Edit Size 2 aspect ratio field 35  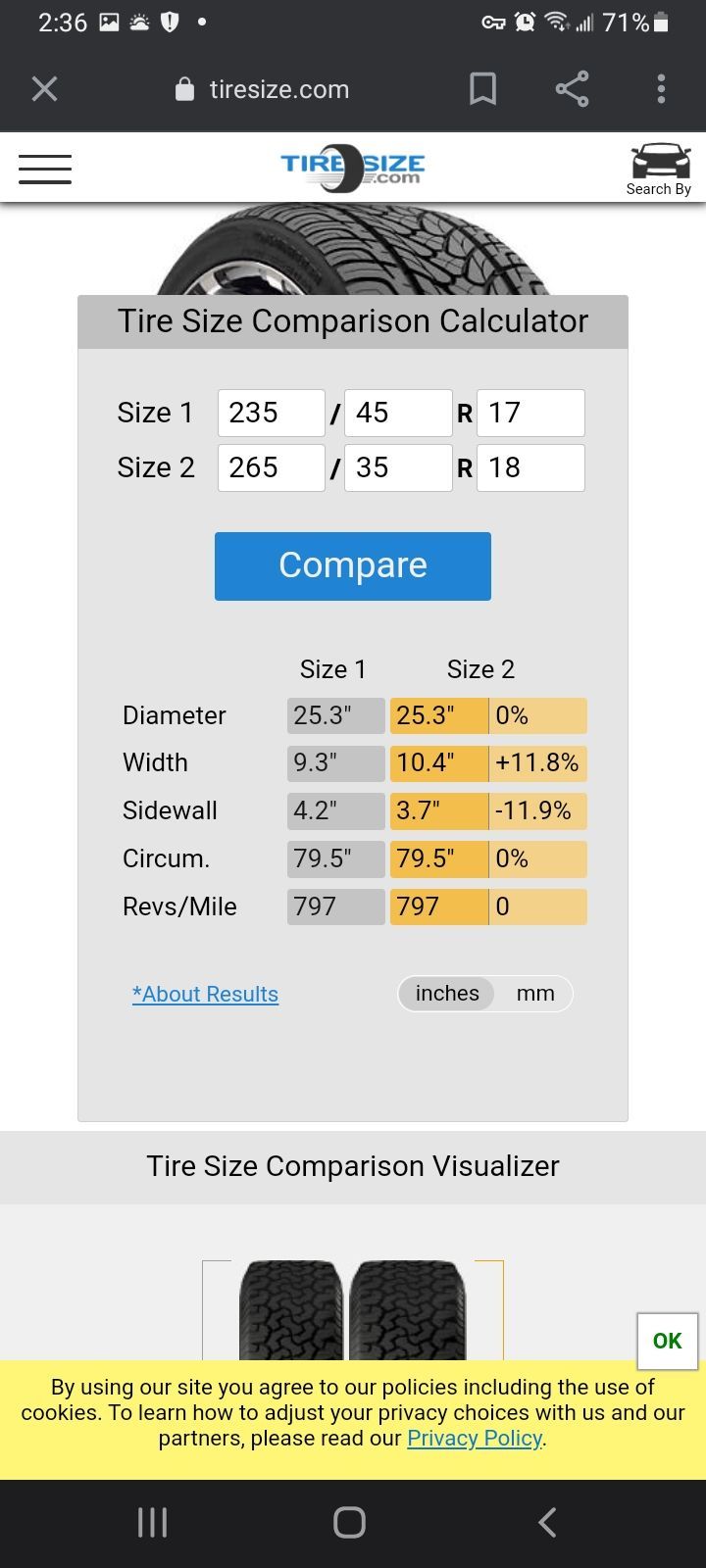coord(397,467)
